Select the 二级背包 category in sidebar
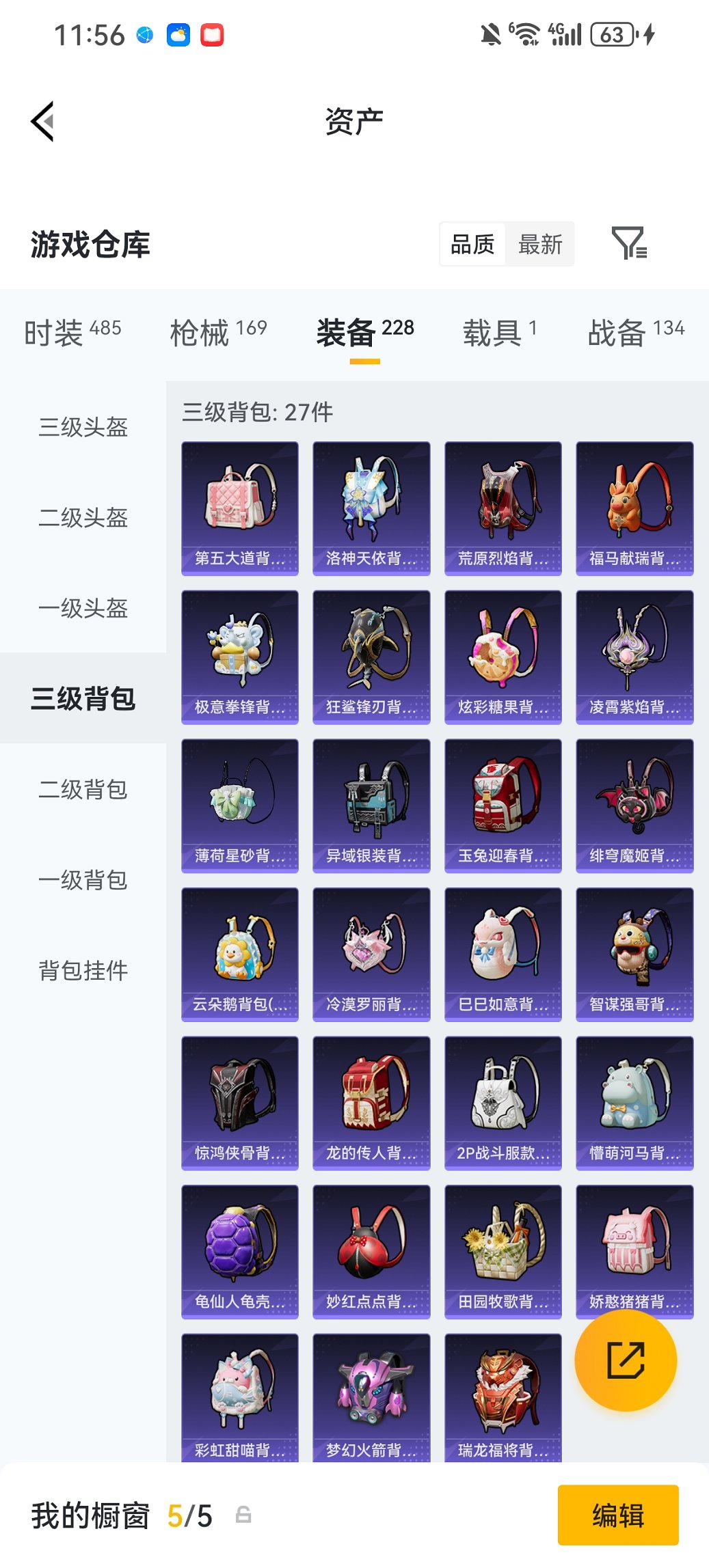Viewport: 709px width, 1568px height. coord(81,790)
